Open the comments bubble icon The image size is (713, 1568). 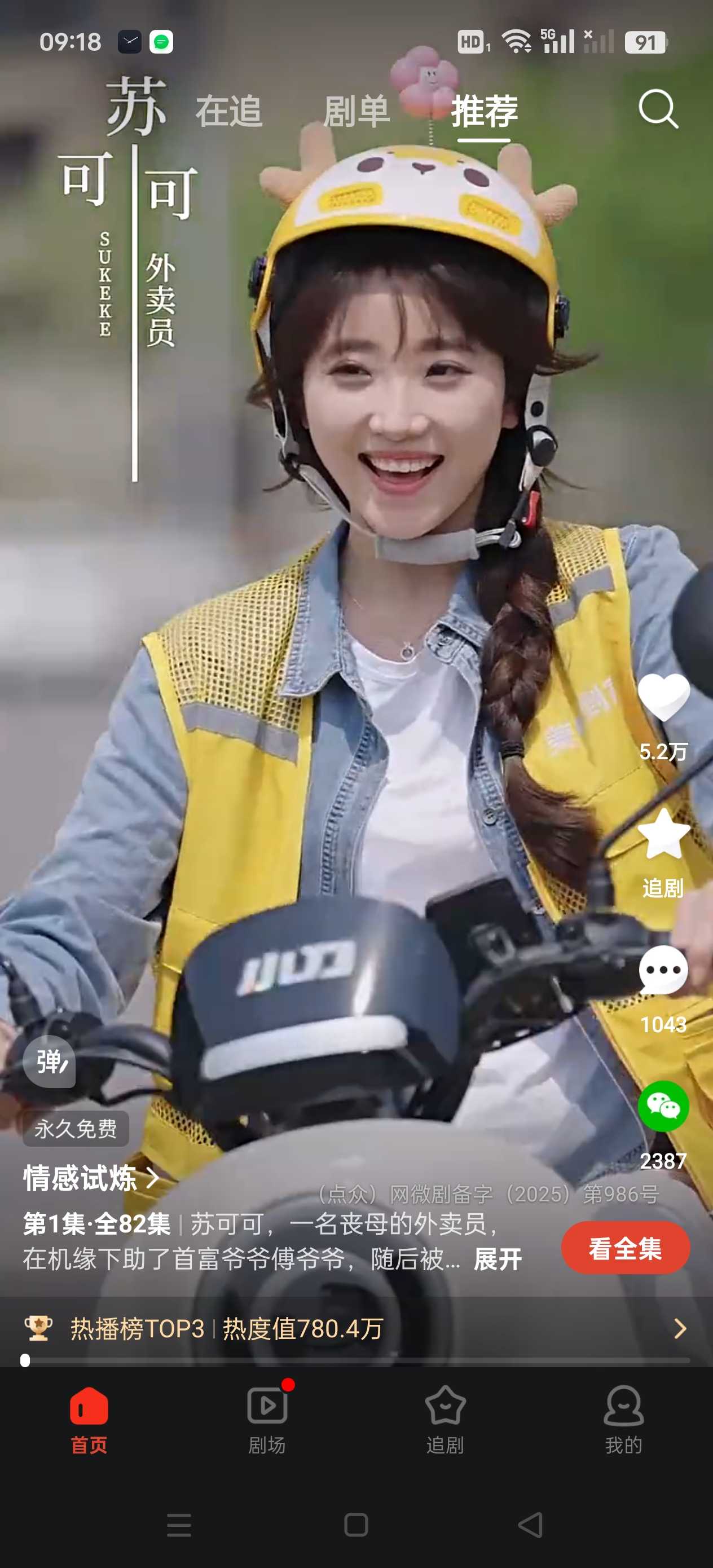(x=663, y=971)
